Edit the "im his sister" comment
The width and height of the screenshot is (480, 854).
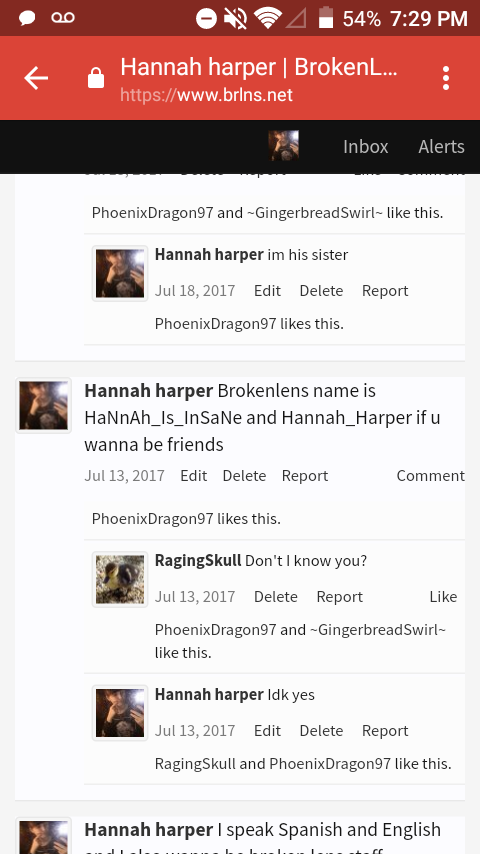(x=267, y=290)
